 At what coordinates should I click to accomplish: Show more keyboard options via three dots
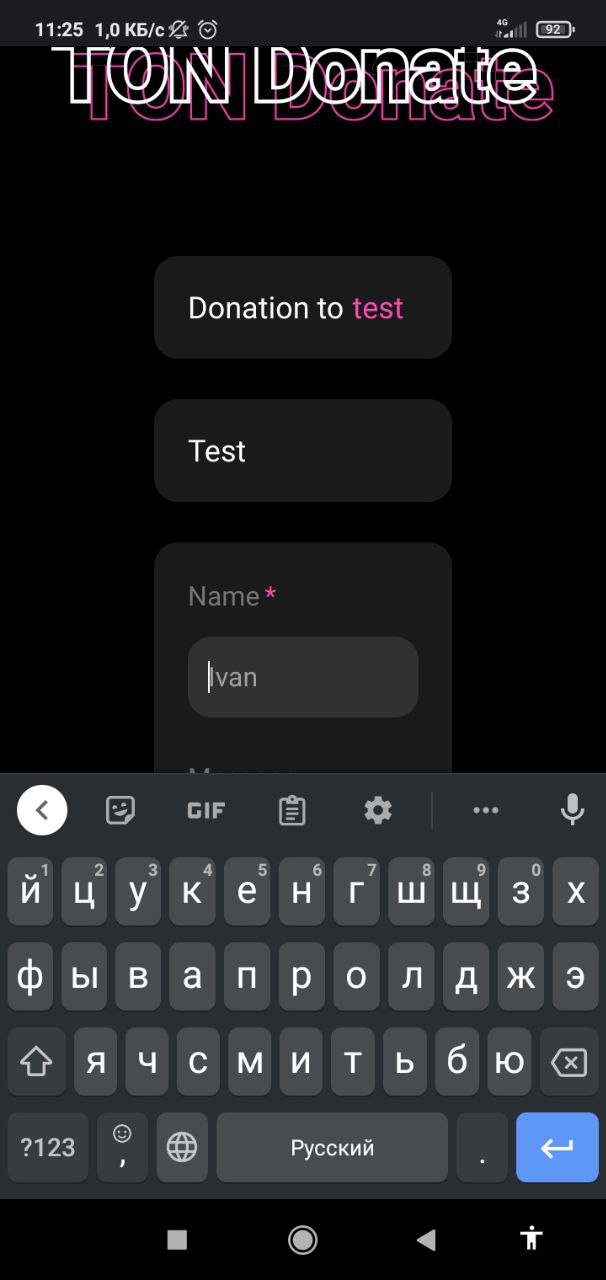click(x=486, y=810)
